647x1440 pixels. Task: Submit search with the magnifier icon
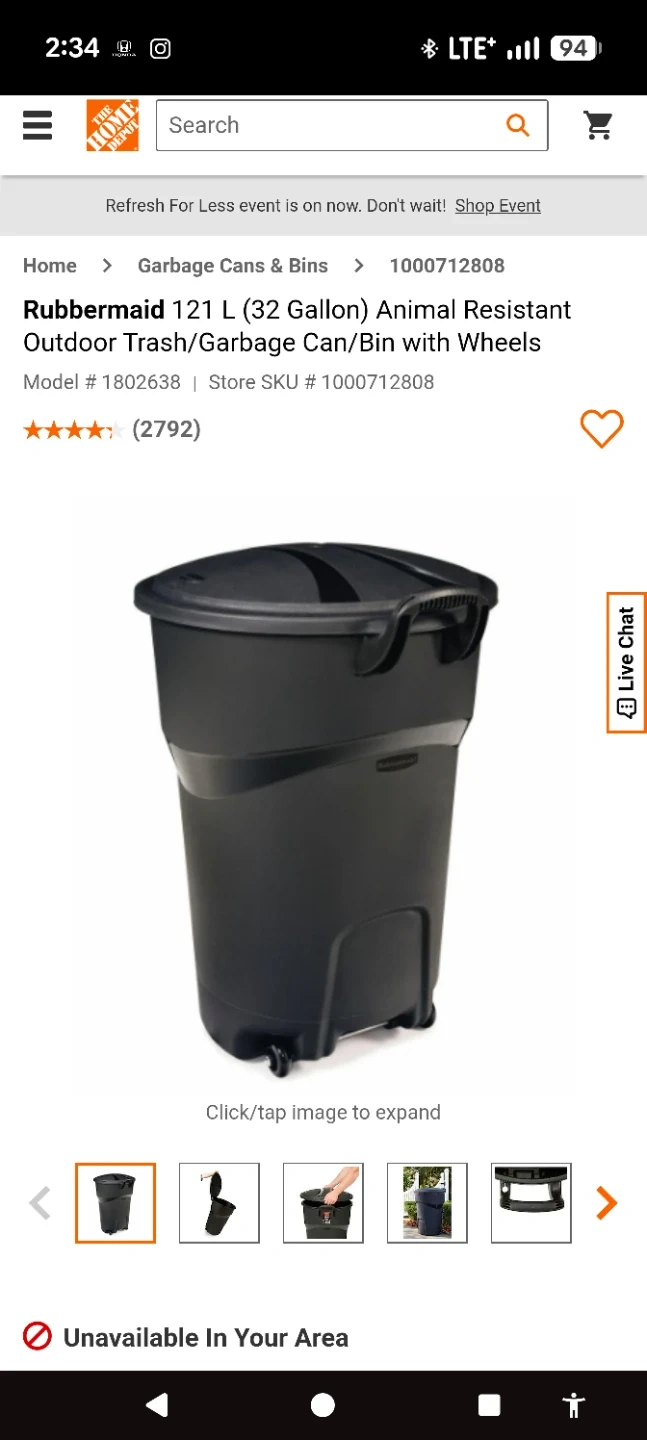[x=517, y=125]
